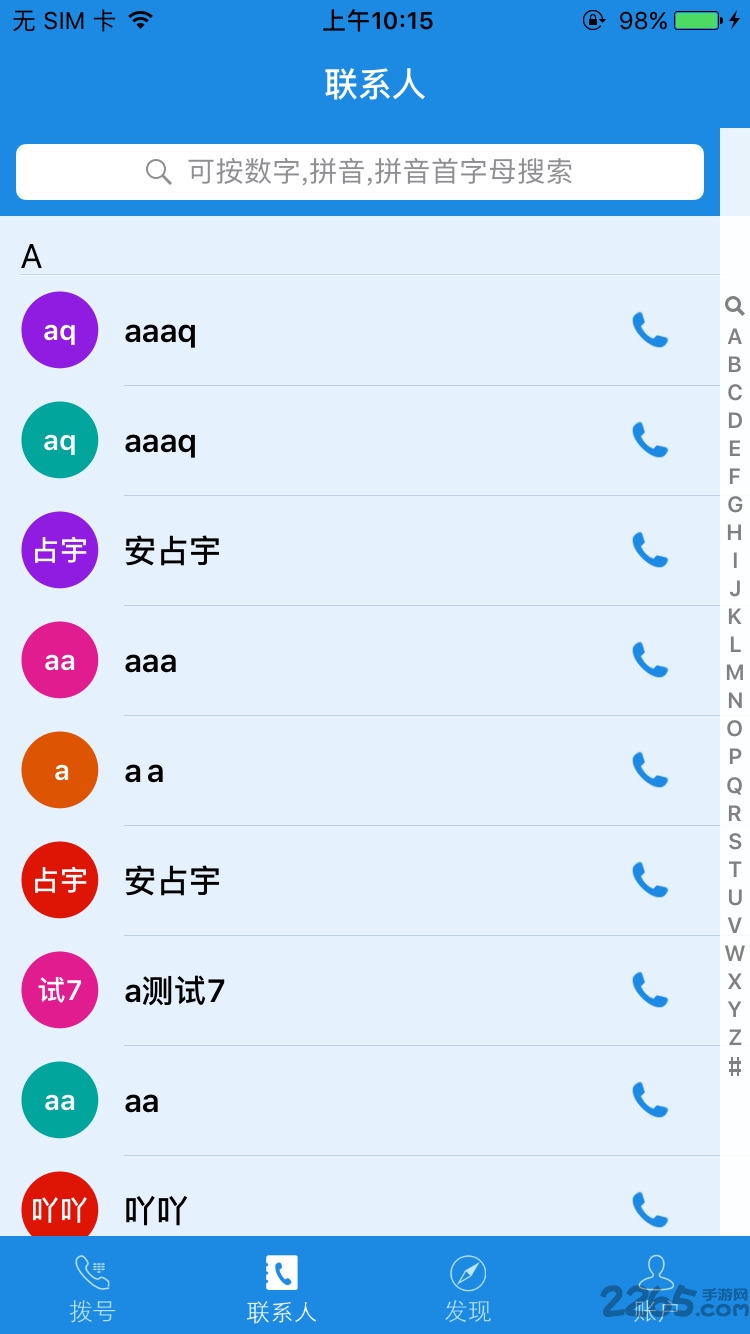Viewport: 750px width, 1334px height.
Task: Tap the purple aq avatar circle
Action: click(59, 330)
